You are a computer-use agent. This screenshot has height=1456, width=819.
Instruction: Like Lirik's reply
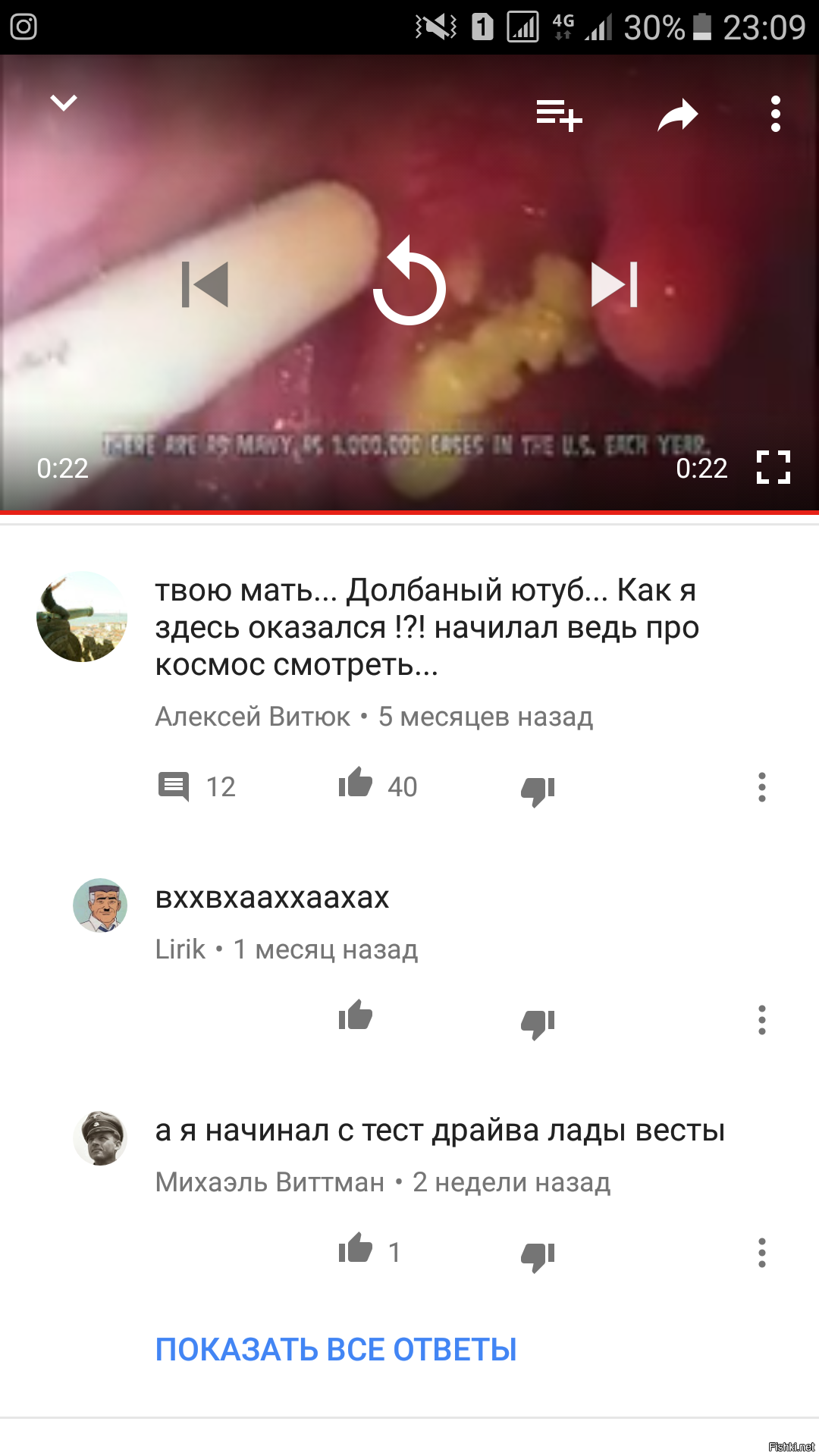[355, 1015]
